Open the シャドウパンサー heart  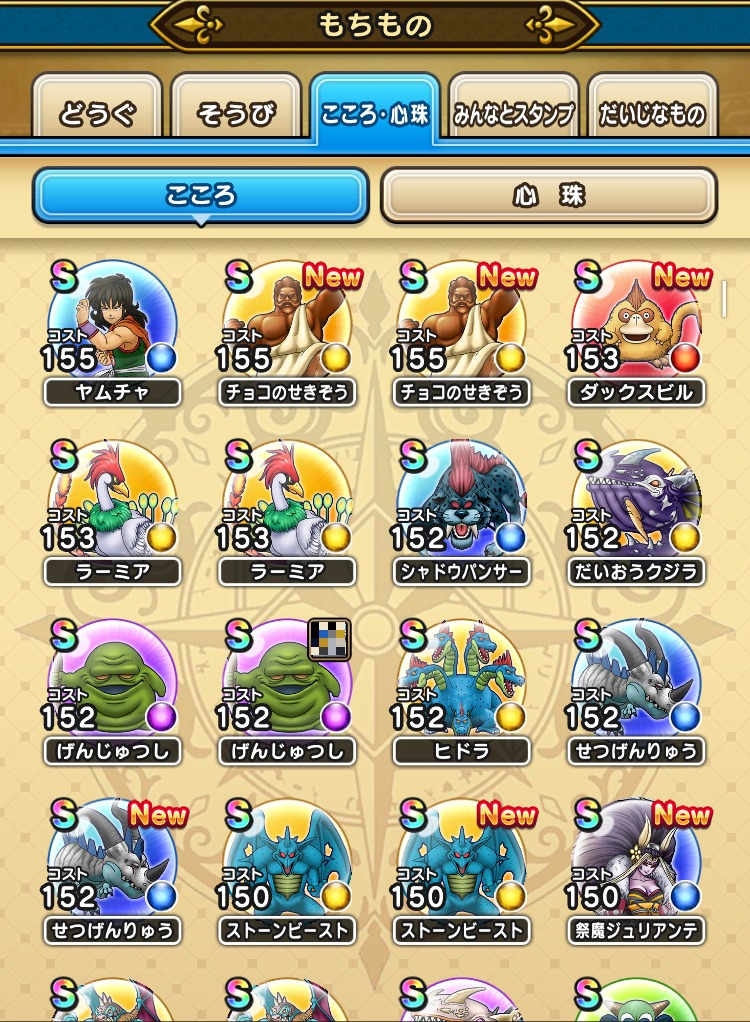click(462, 510)
